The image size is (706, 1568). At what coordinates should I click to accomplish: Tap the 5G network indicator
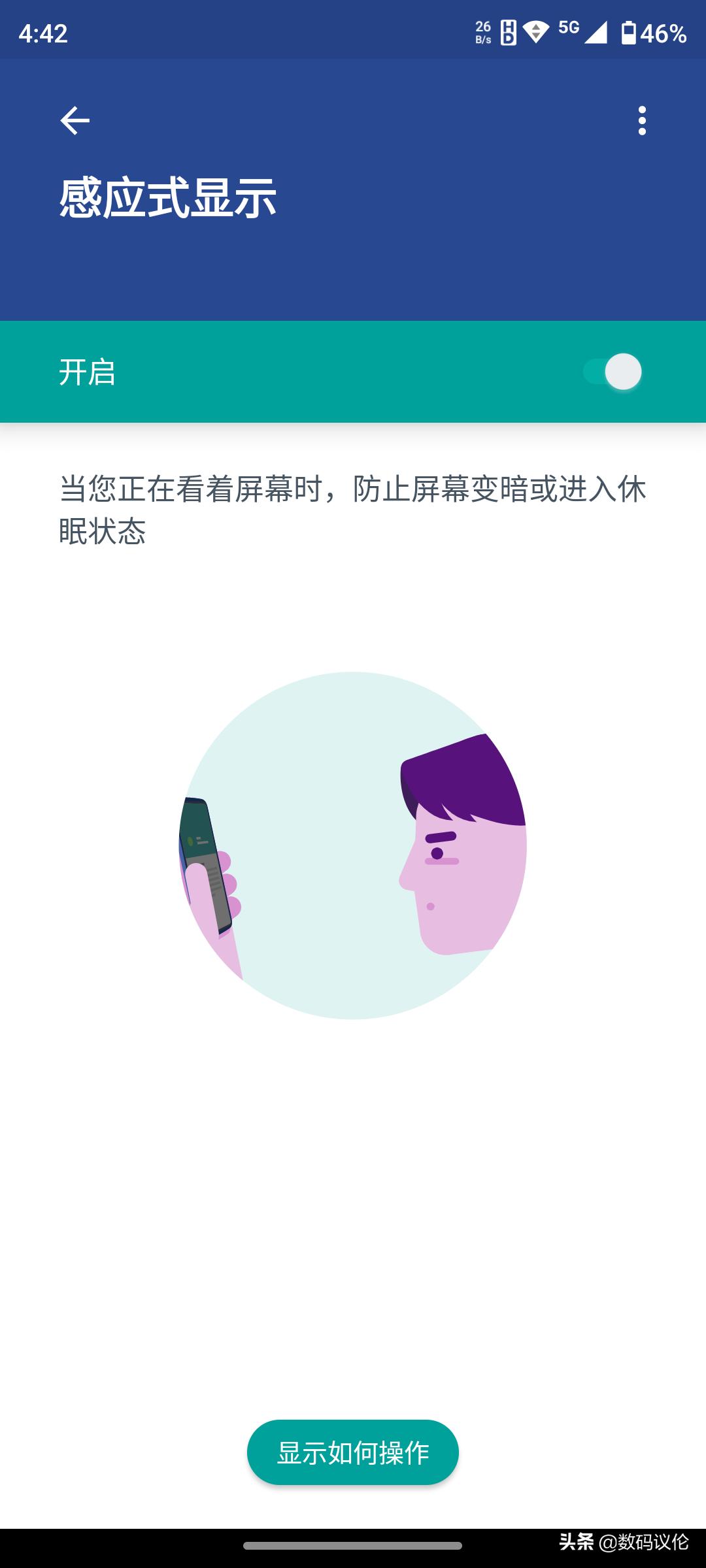tap(566, 31)
